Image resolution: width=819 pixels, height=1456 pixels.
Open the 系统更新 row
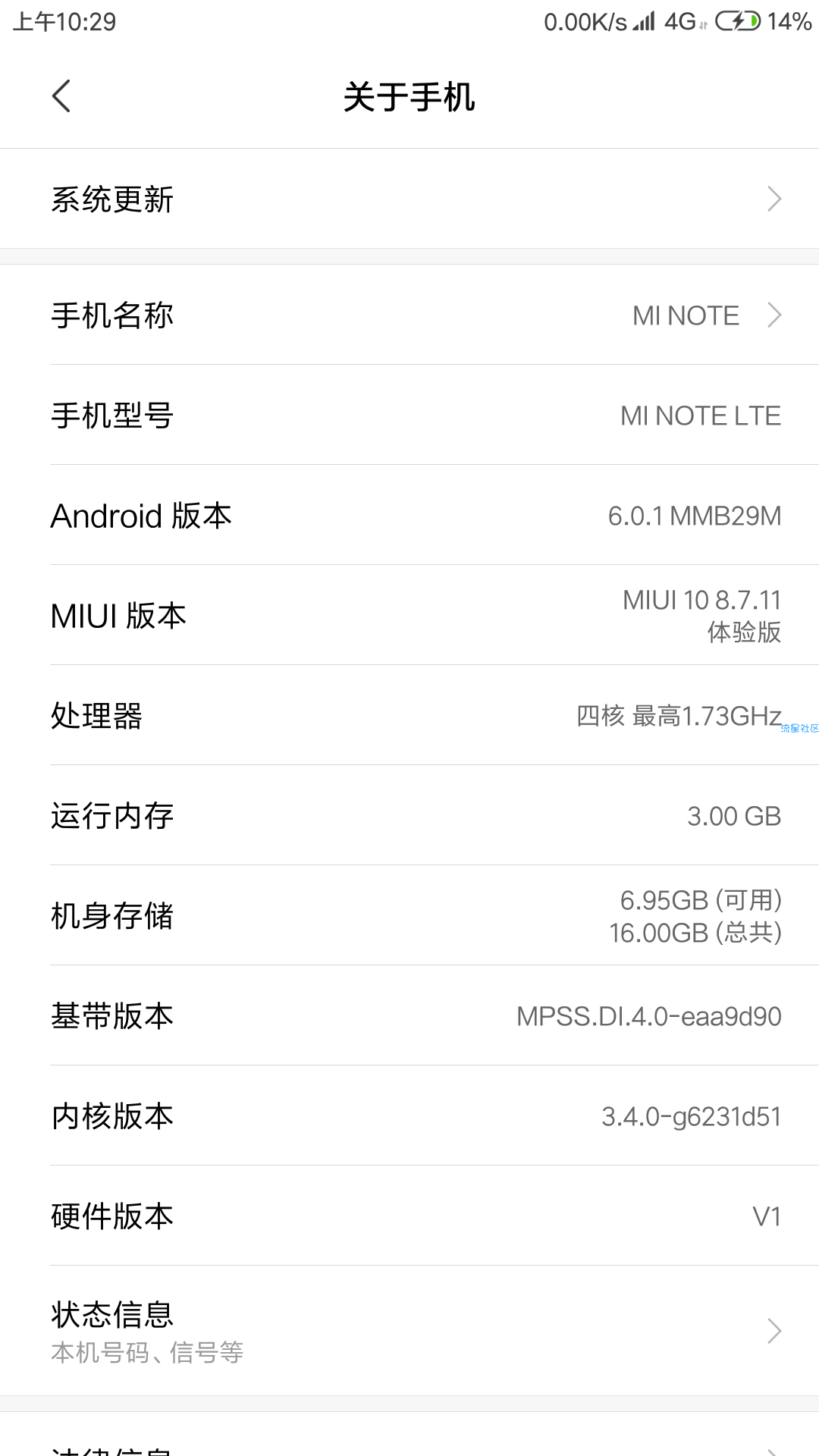point(409,199)
